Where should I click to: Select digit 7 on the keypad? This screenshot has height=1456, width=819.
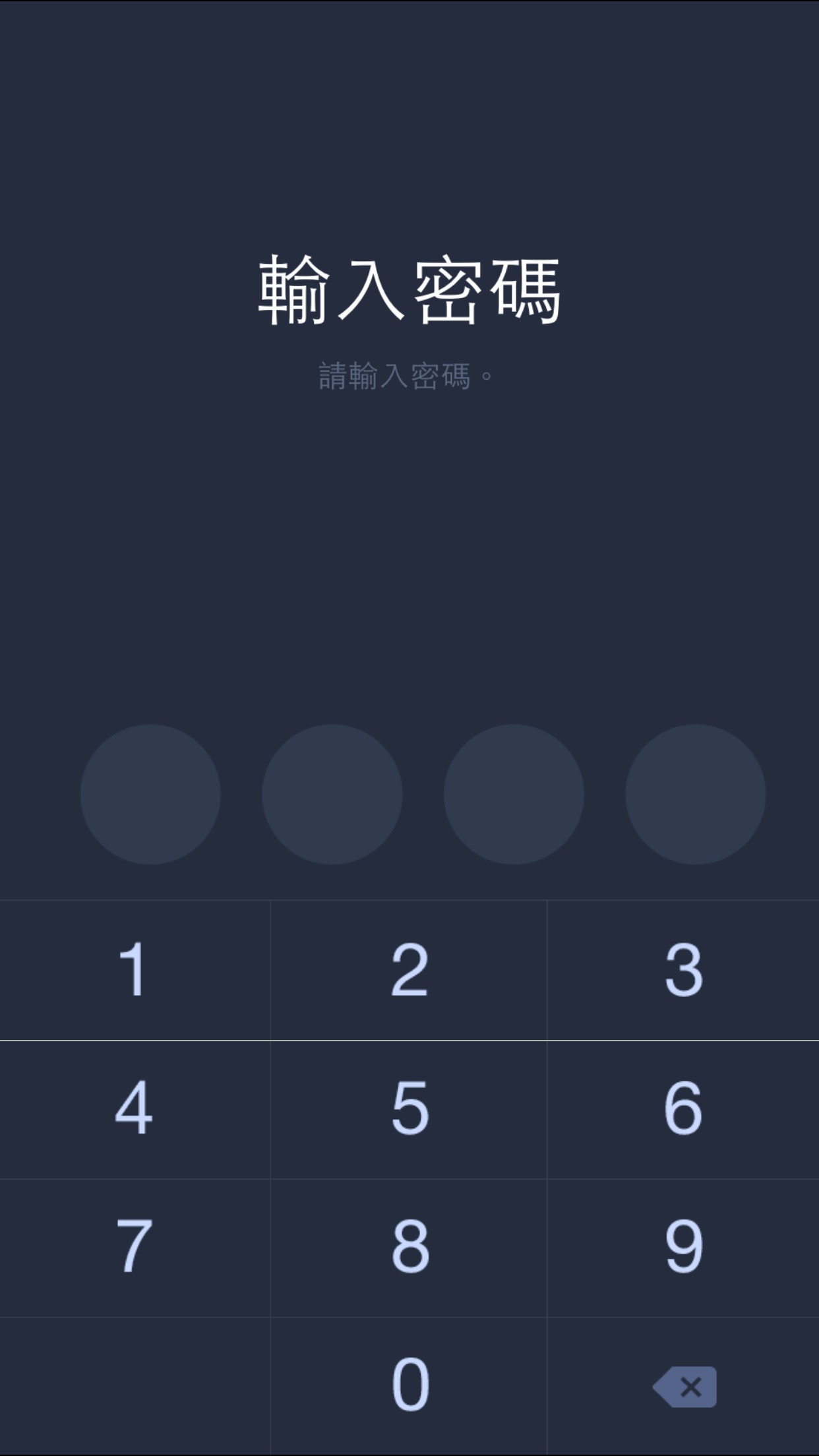135,1248
